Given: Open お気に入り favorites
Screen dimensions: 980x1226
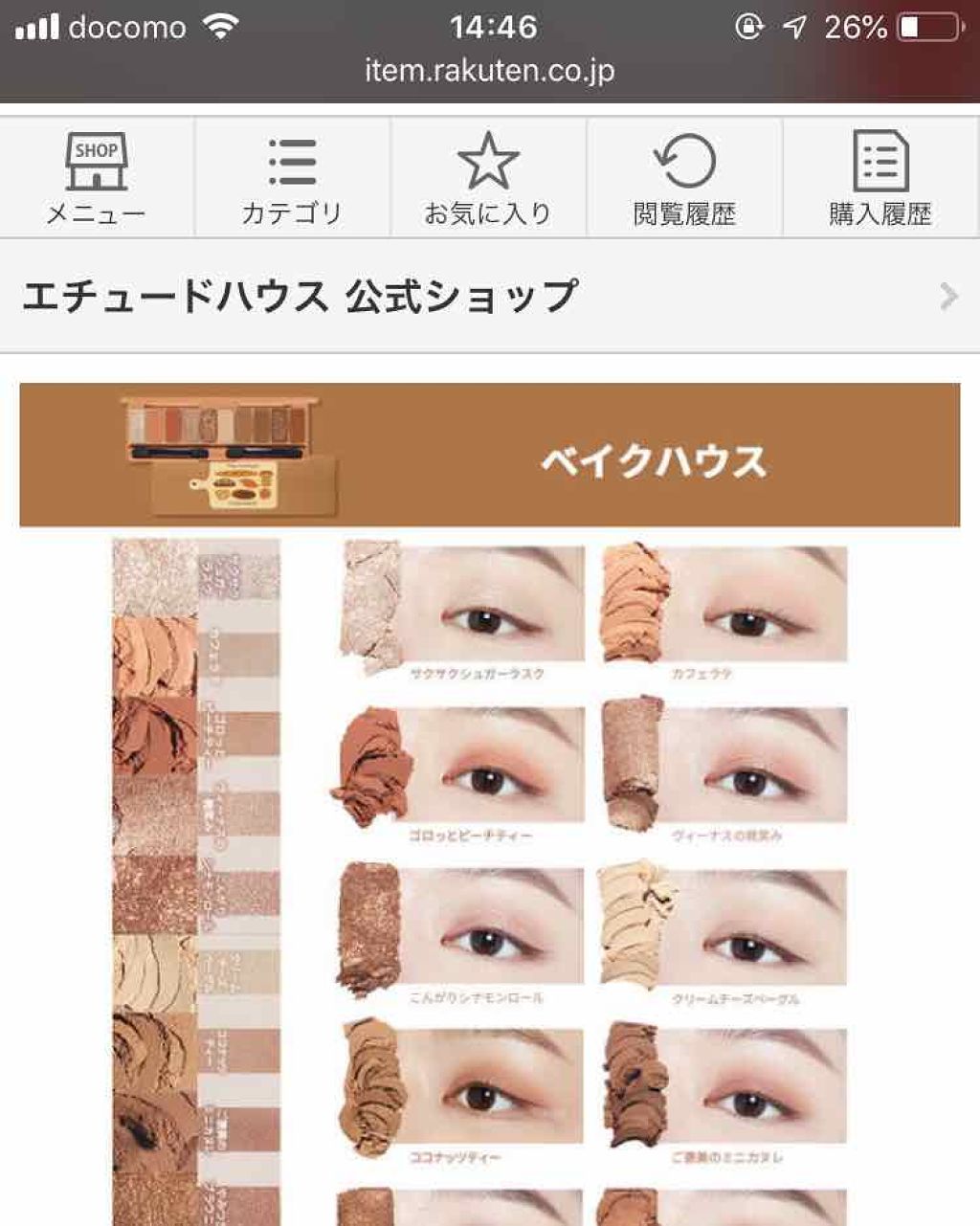Looking at the screenshot, I should pyautogui.click(x=488, y=178).
